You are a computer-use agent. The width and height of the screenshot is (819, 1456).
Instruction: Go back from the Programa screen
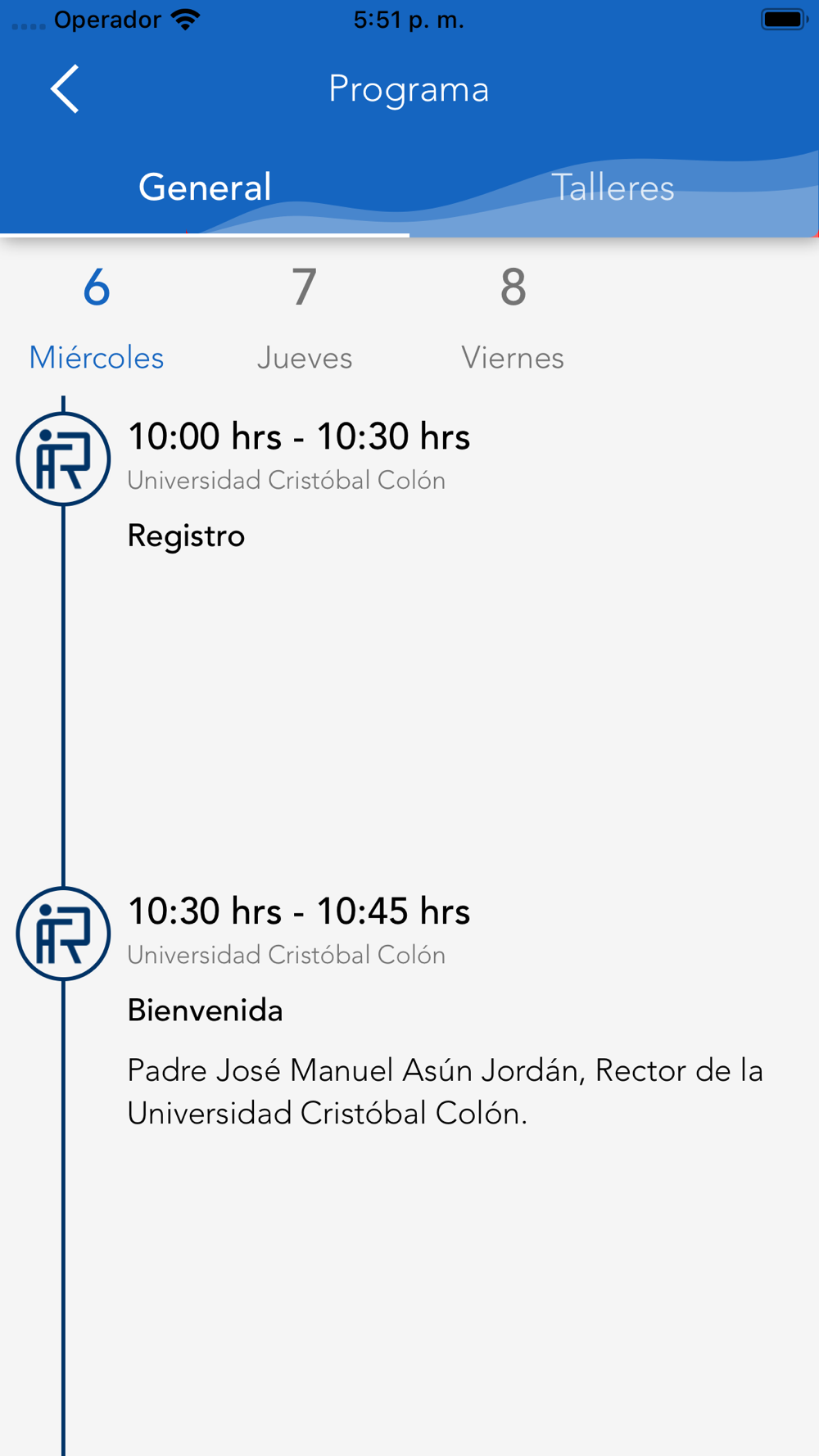point(65,89)
